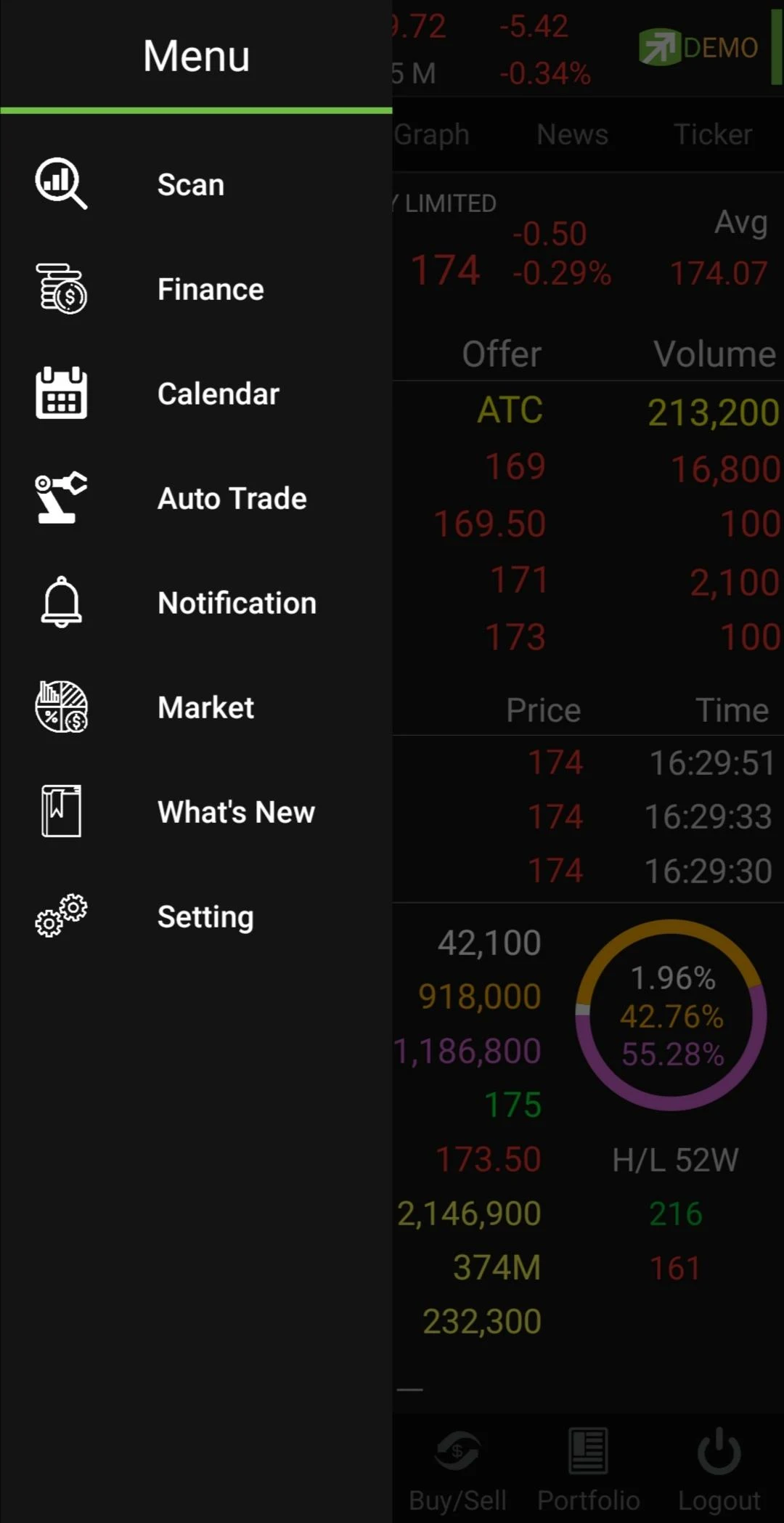Open the Calendar from the menu
The width and height of the screenshot is (784, 1523).
(x=218, y=394)
